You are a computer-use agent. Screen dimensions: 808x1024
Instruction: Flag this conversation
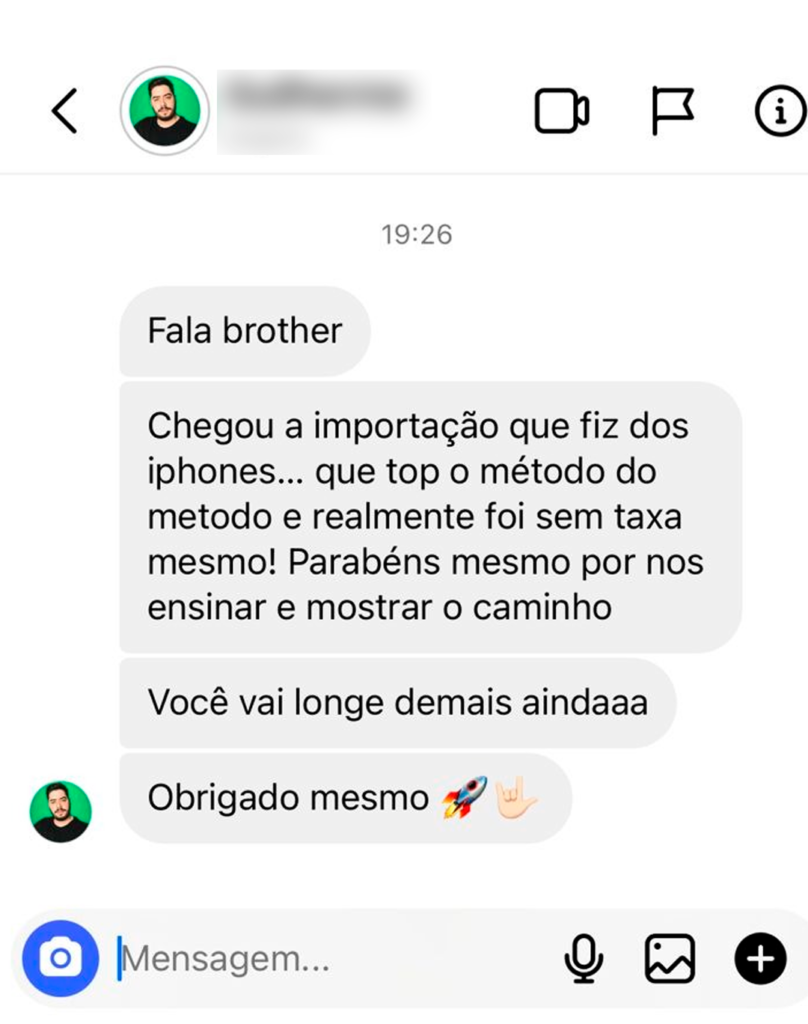tap(672, 111)
